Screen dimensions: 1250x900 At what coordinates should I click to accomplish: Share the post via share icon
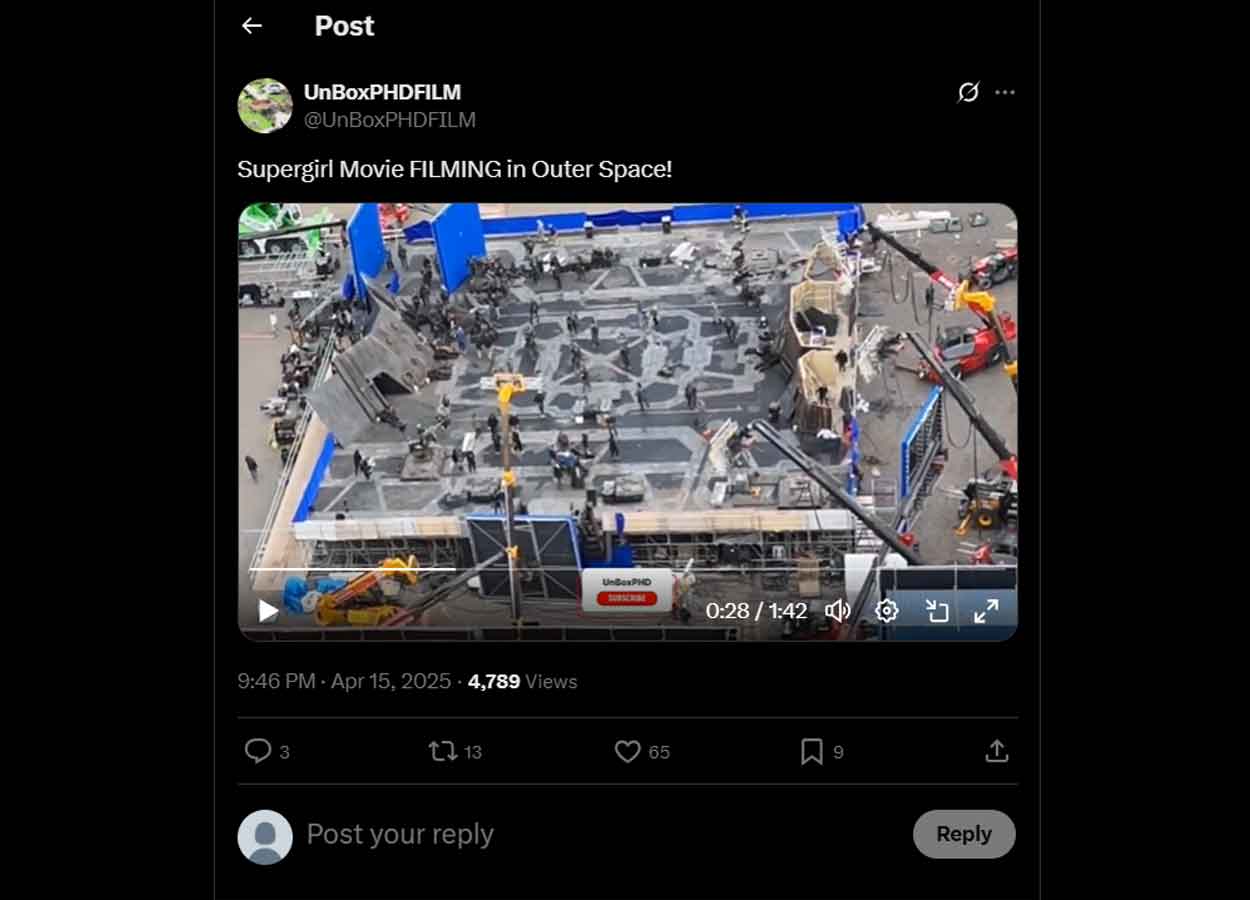click(996, 751)
